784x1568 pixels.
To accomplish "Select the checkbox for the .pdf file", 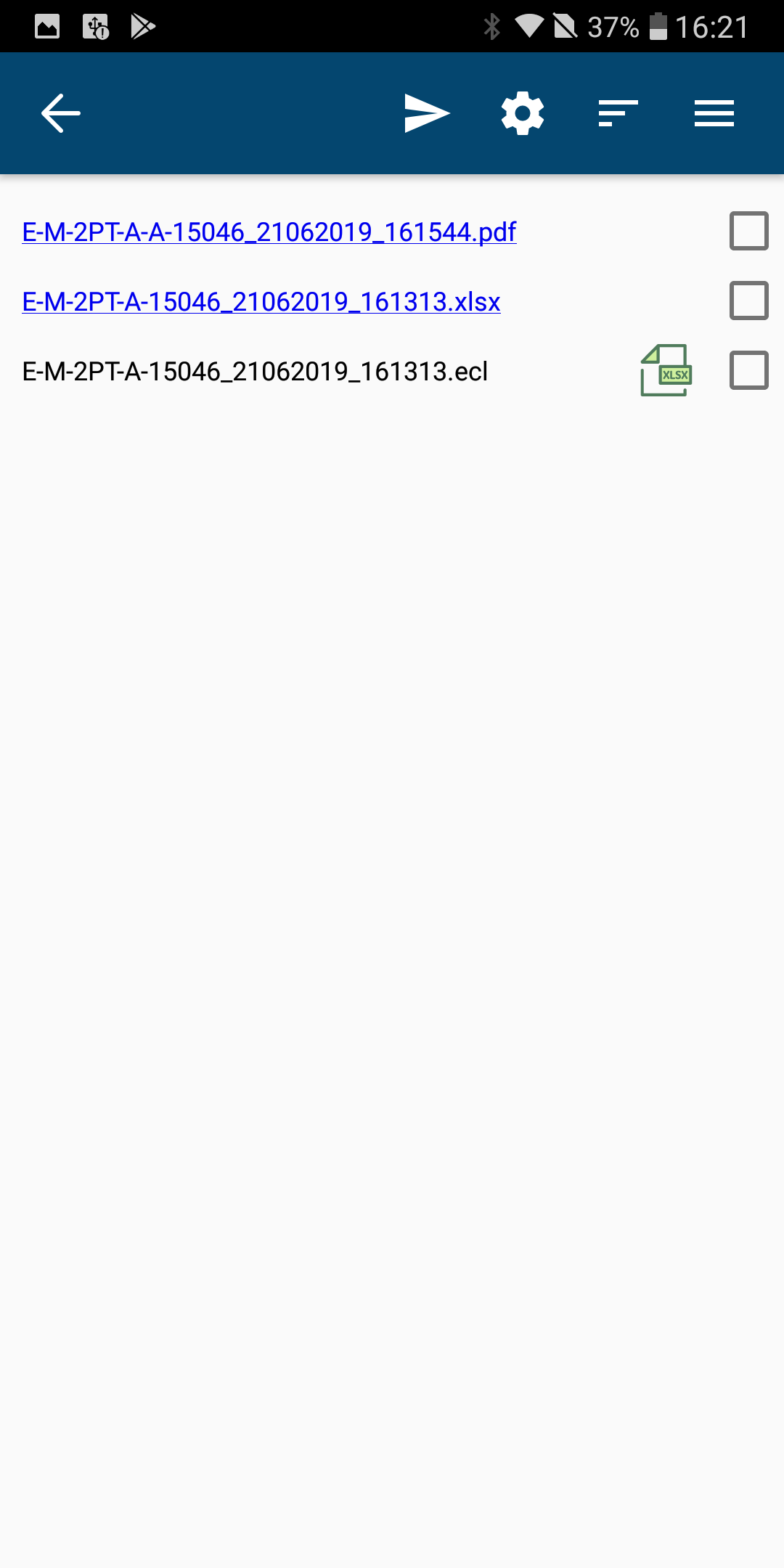I will tap(748, 231).
